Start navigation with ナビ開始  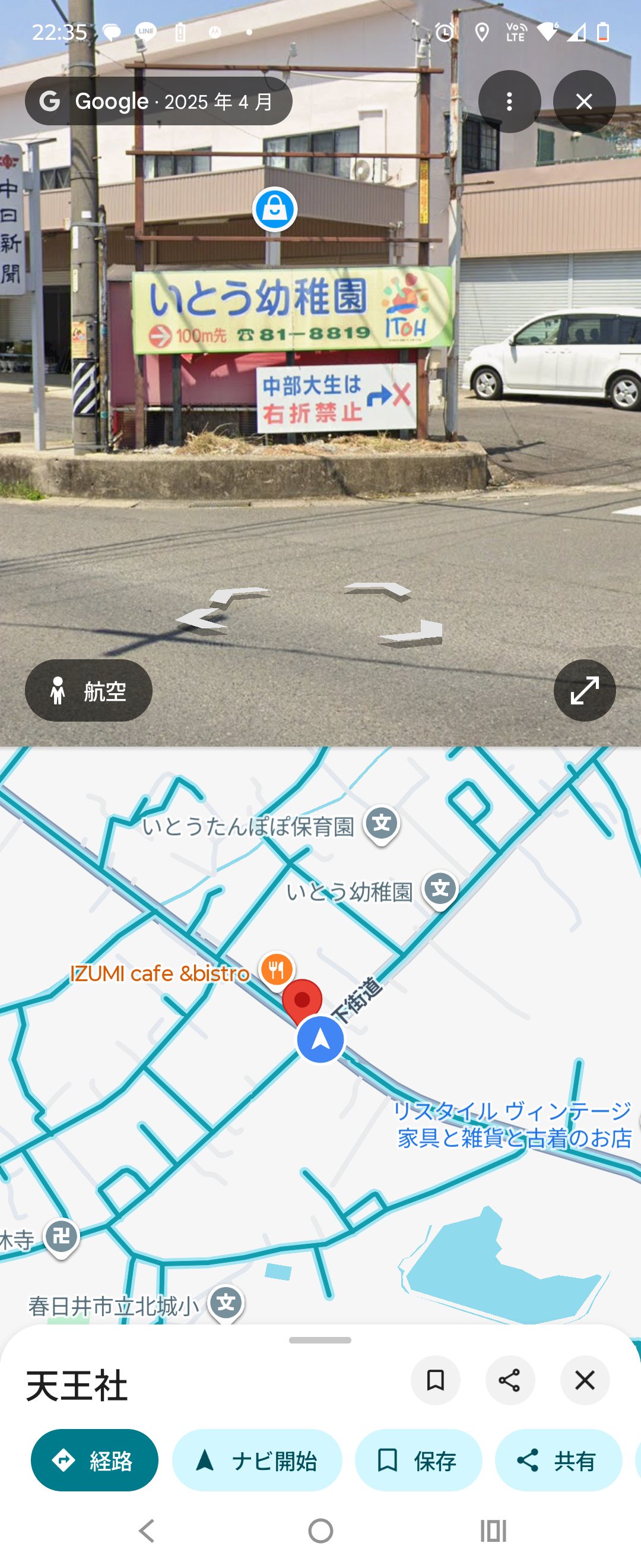(x=256, y=1460)
